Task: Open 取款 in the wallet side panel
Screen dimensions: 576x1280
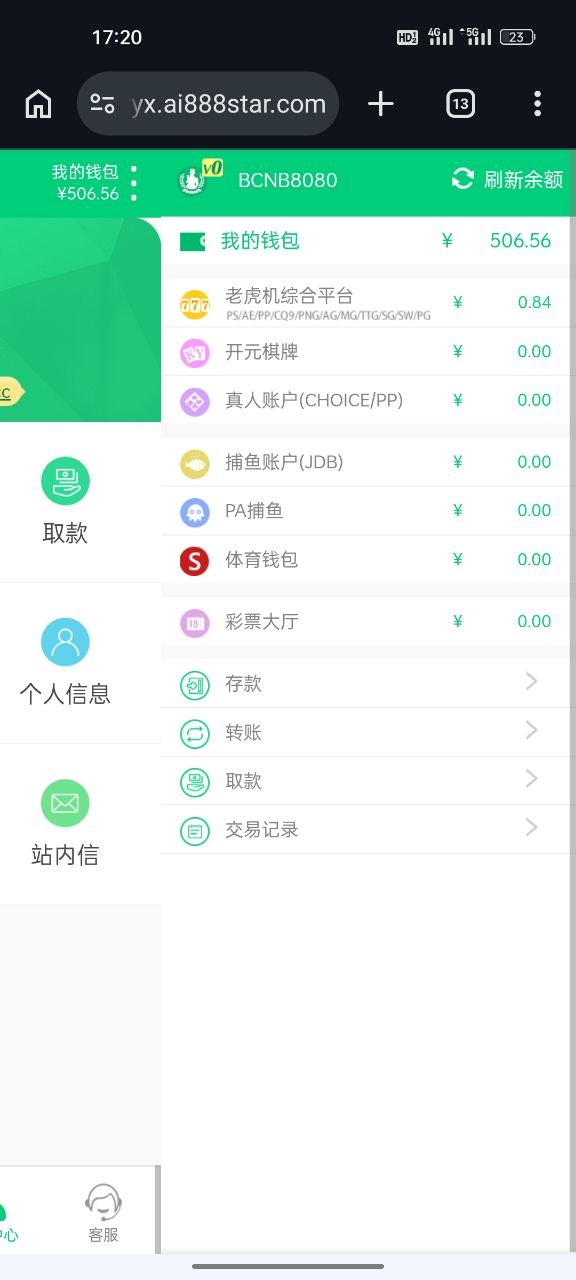Action: click(366, 781)
